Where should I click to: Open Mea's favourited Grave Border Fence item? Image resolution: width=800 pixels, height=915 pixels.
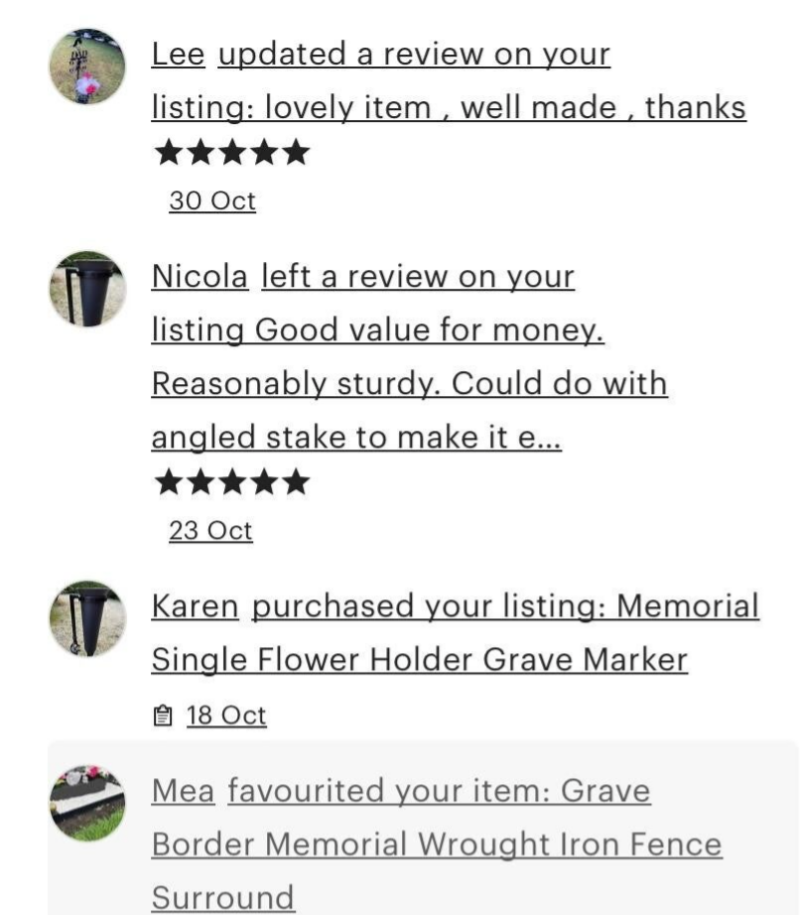click(436, 845)
